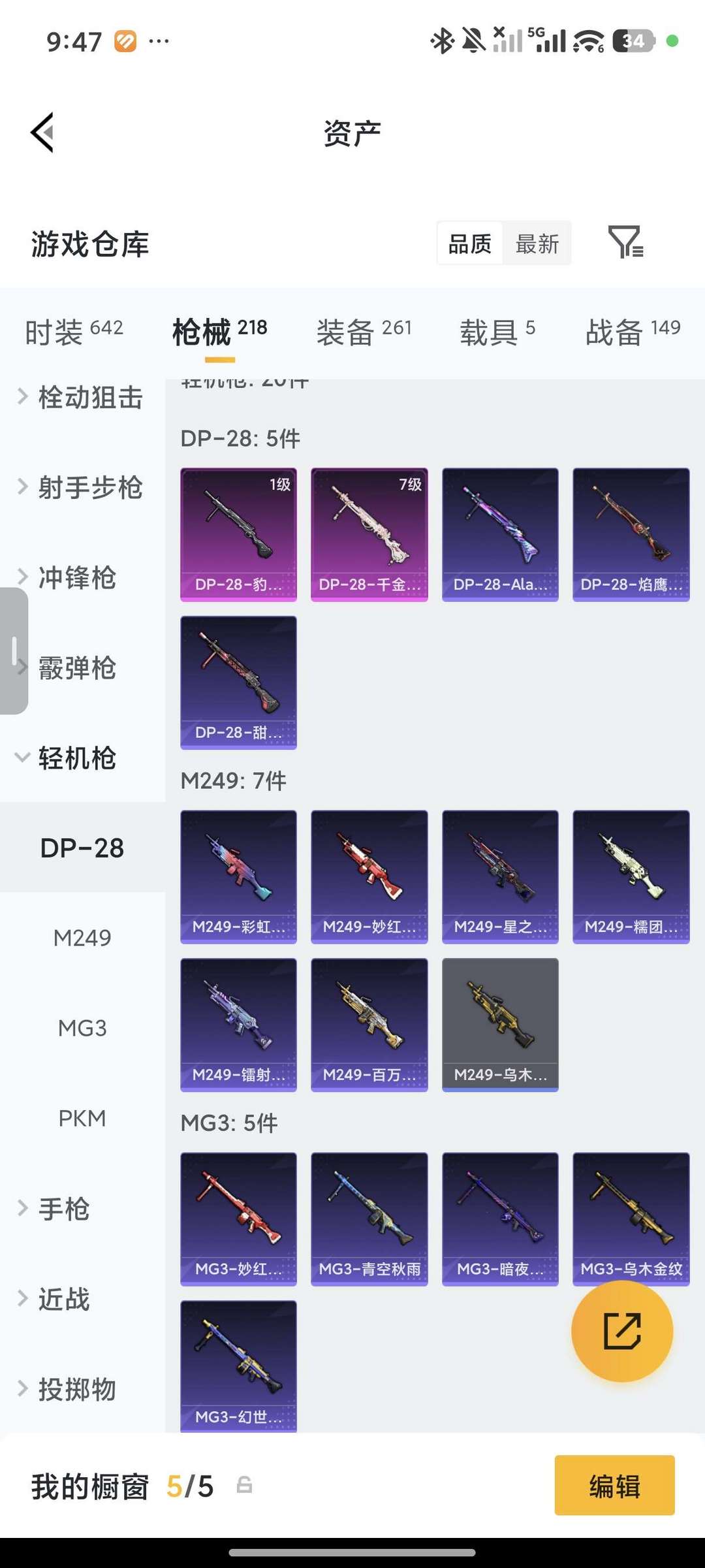Screen dimensions: 705x1568
Task: Go back using the top-left arrow
Action: pyautogui.click(x=42, y=133)
